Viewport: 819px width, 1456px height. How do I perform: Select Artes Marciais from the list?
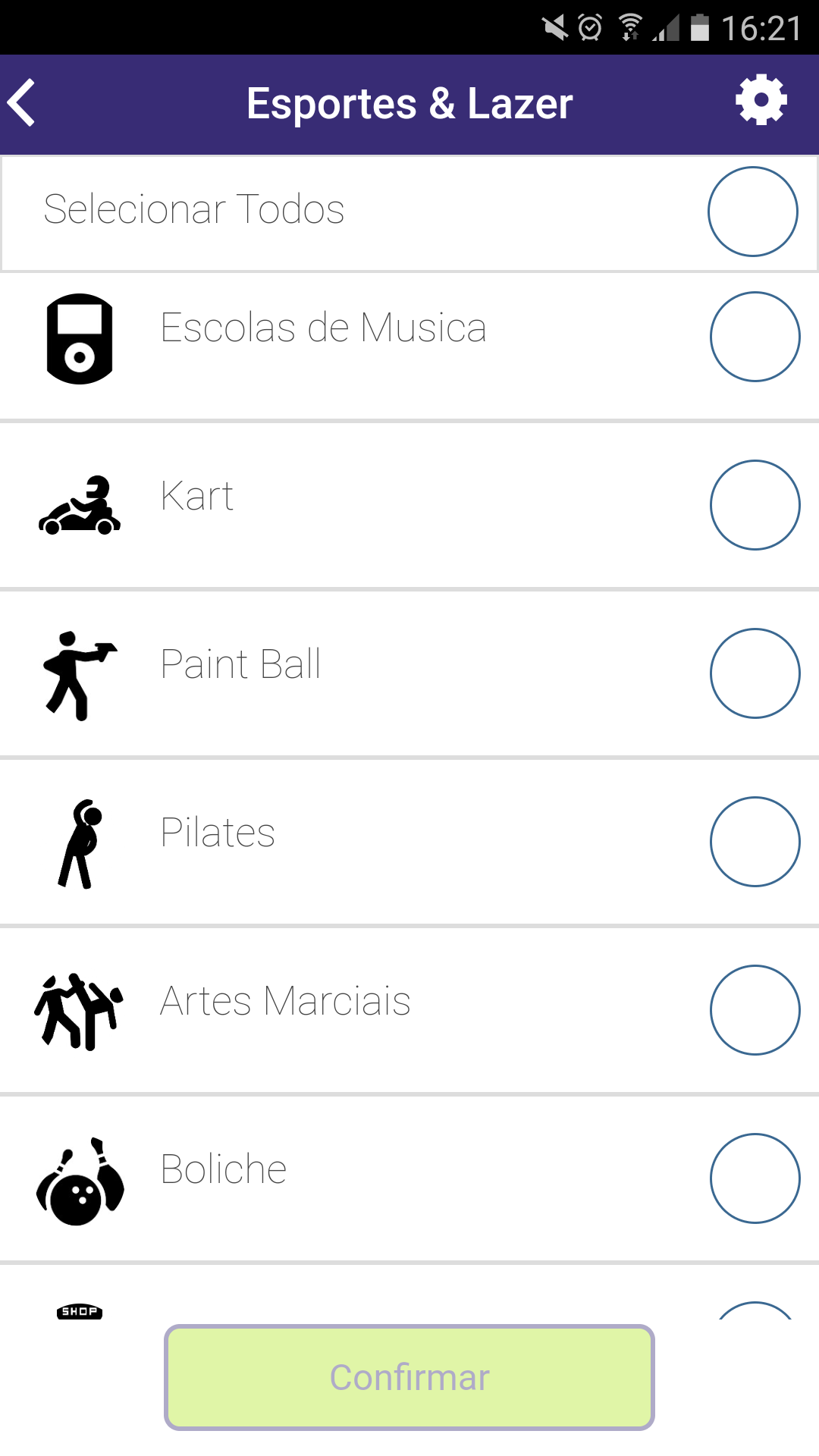[755, 1010]
